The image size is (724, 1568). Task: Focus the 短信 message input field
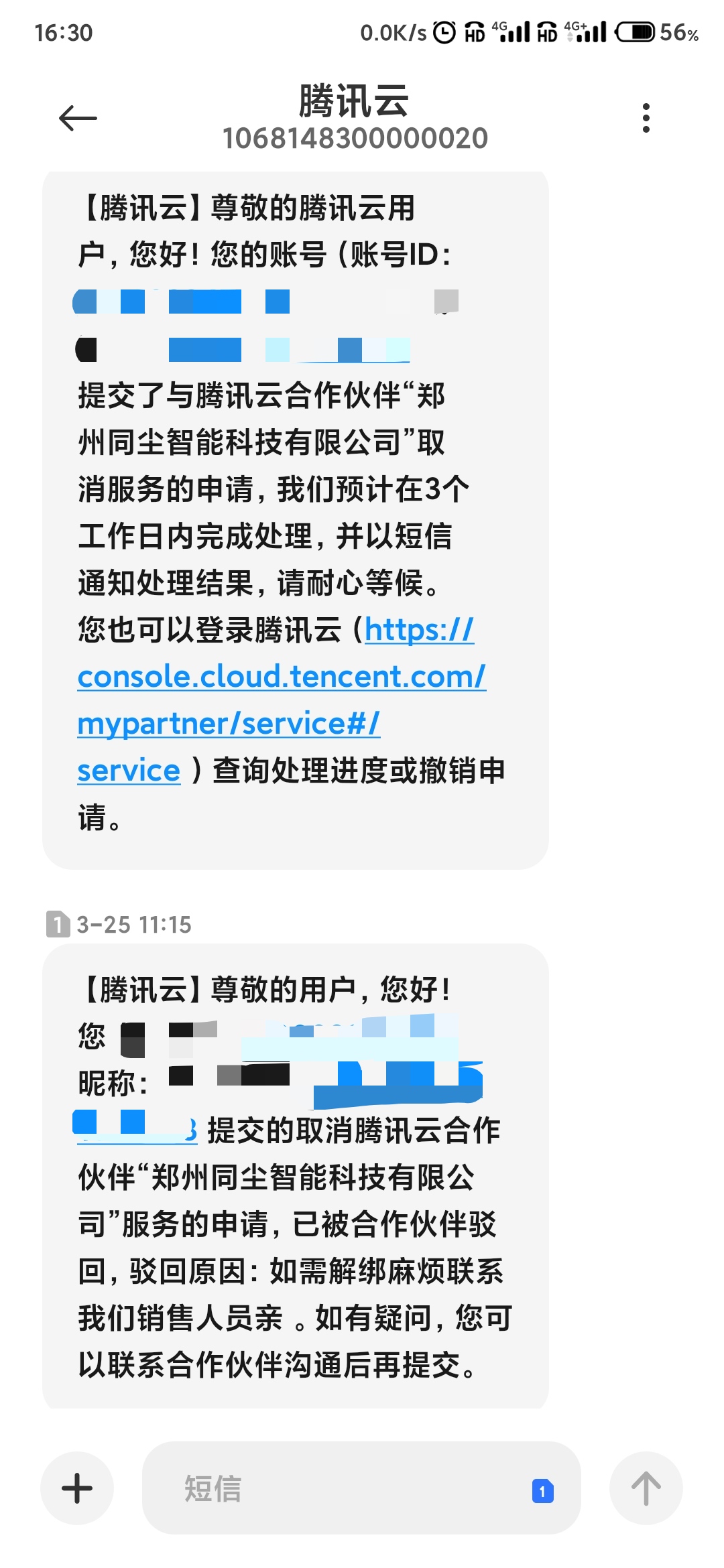(x=335, y=1488)
